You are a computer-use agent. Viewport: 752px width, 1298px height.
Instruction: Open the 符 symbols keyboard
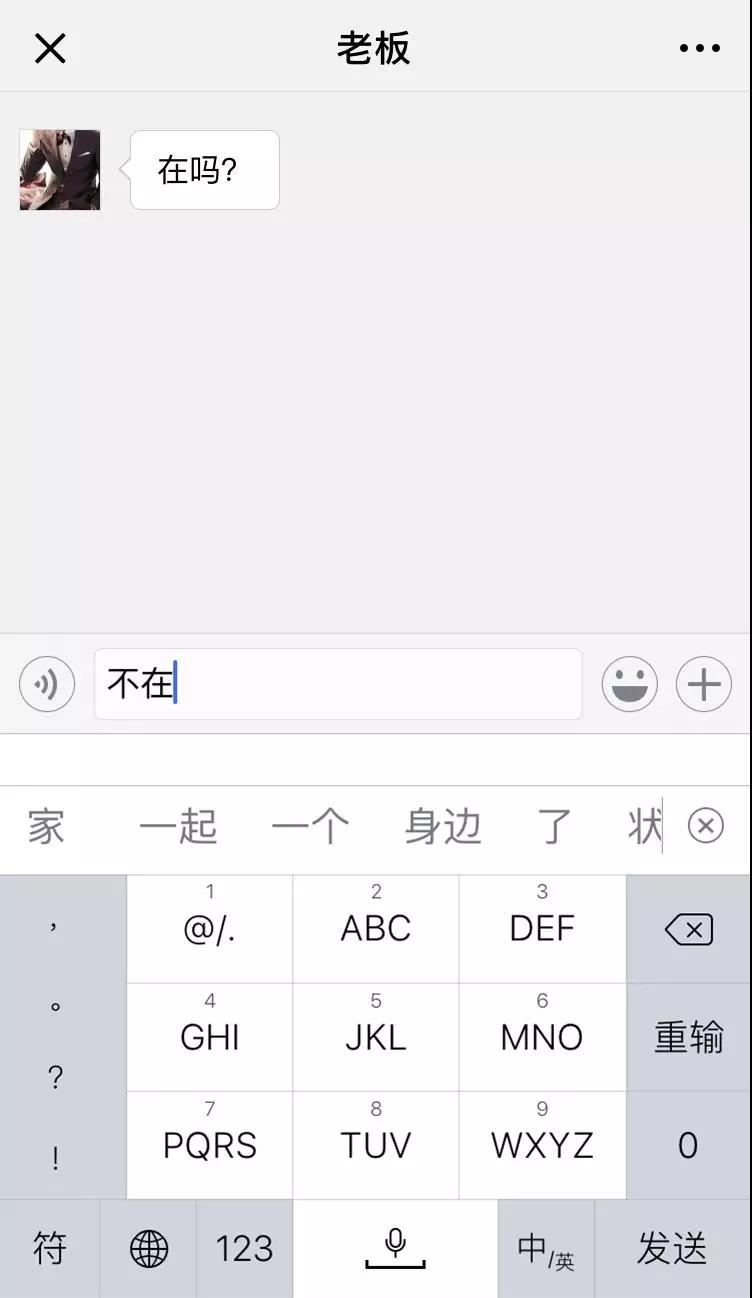[x=50, y=1249]
